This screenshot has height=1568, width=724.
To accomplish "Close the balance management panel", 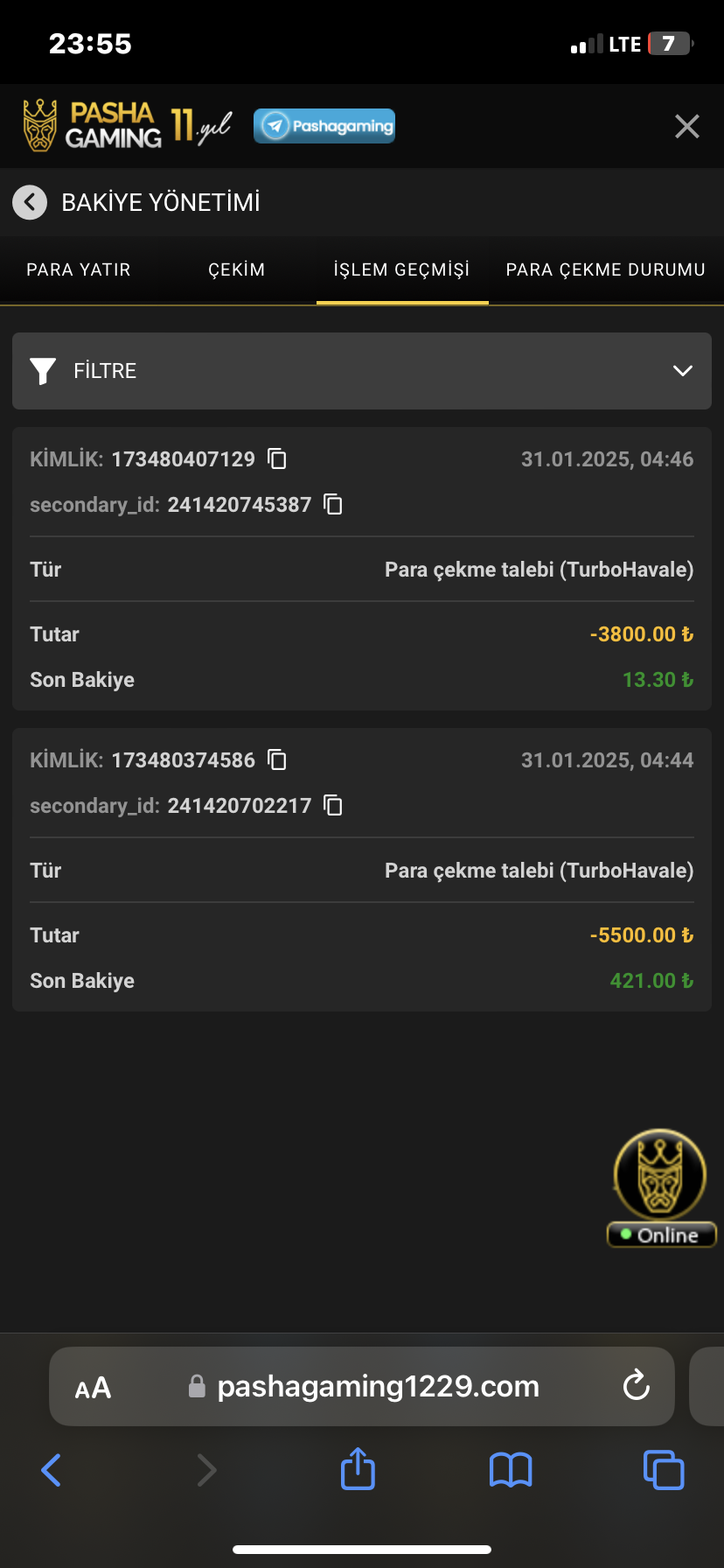I will point(686,127).
